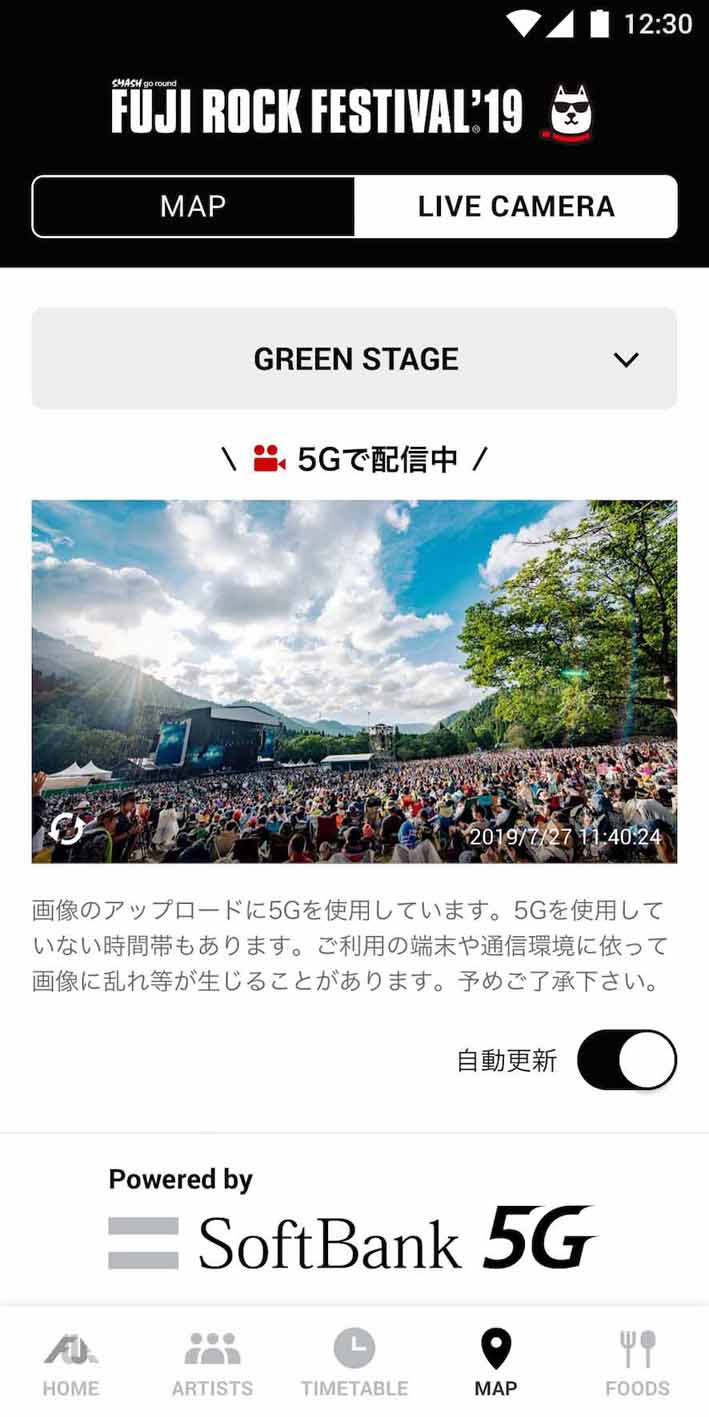The height and width of the screenshot is (1417, 709).
Task: Open the TIMETABLE tab
Action: coord(354,1362)
